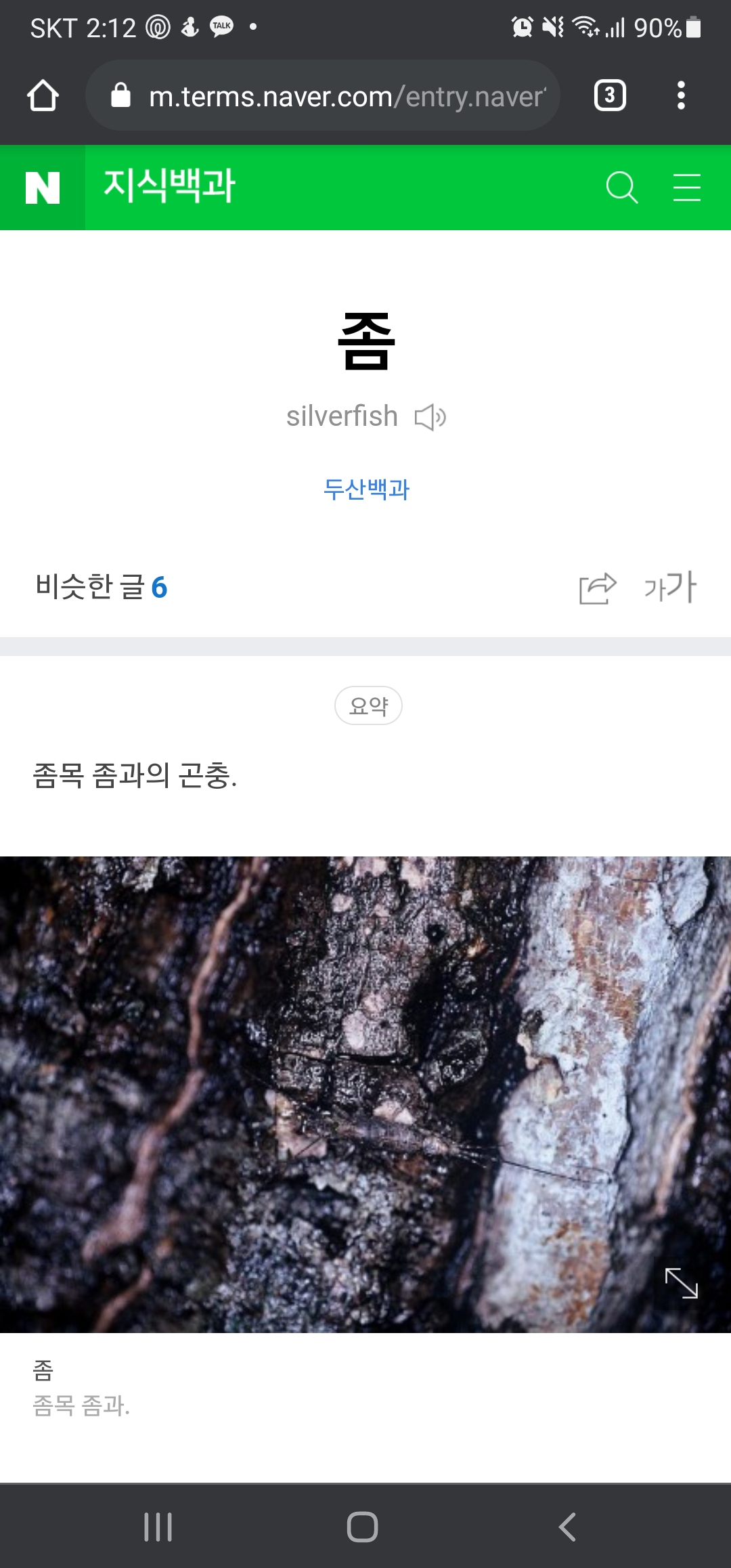
Task: Go to Naver home via N logo
Action: (x=43, y=188)
